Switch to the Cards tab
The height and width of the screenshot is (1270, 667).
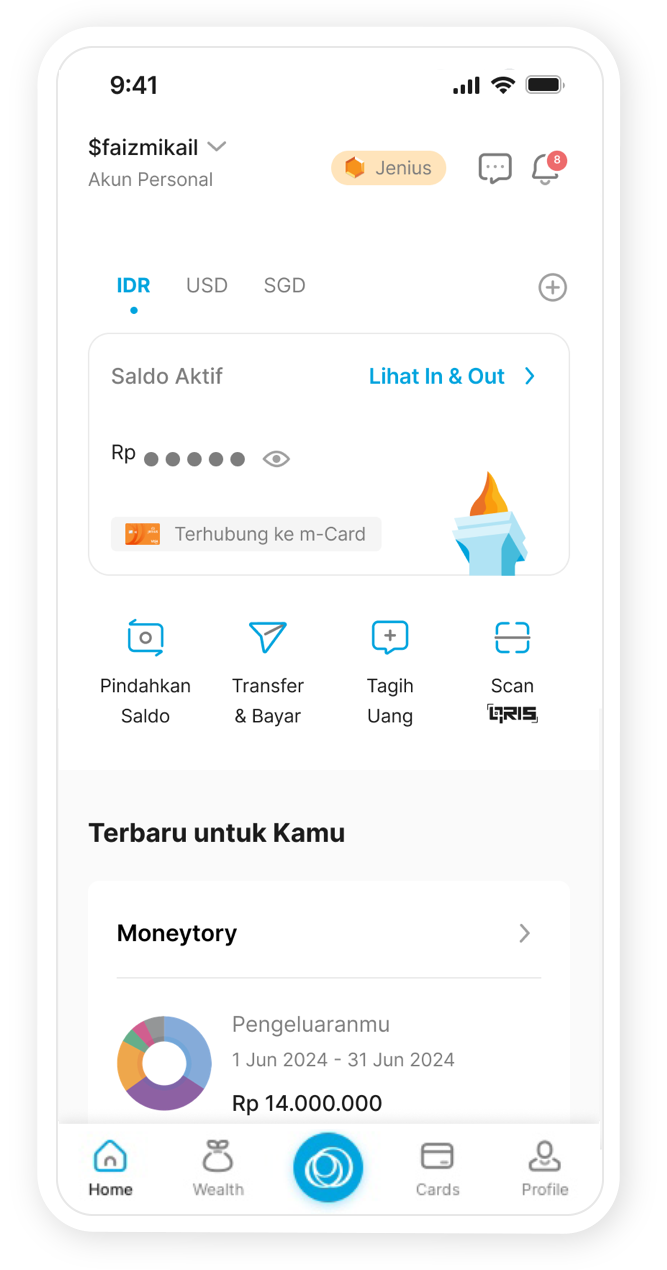click(x=437, y=1168)
